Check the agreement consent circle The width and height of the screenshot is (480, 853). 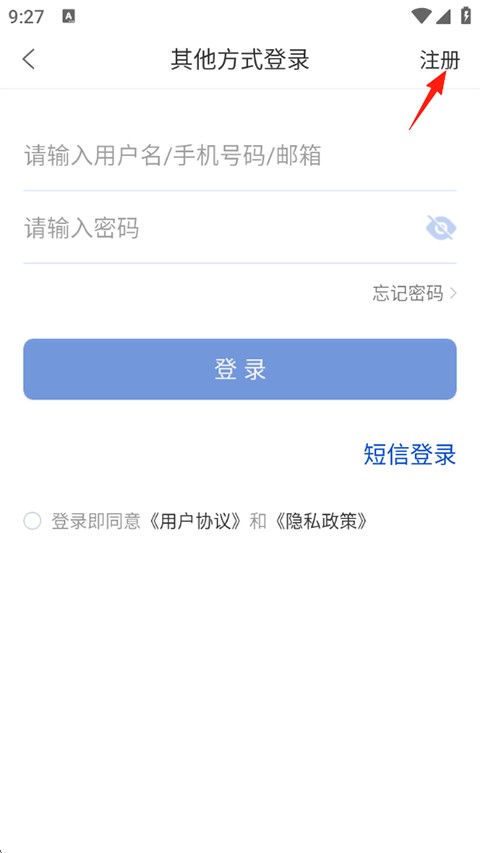click(32, 521)
